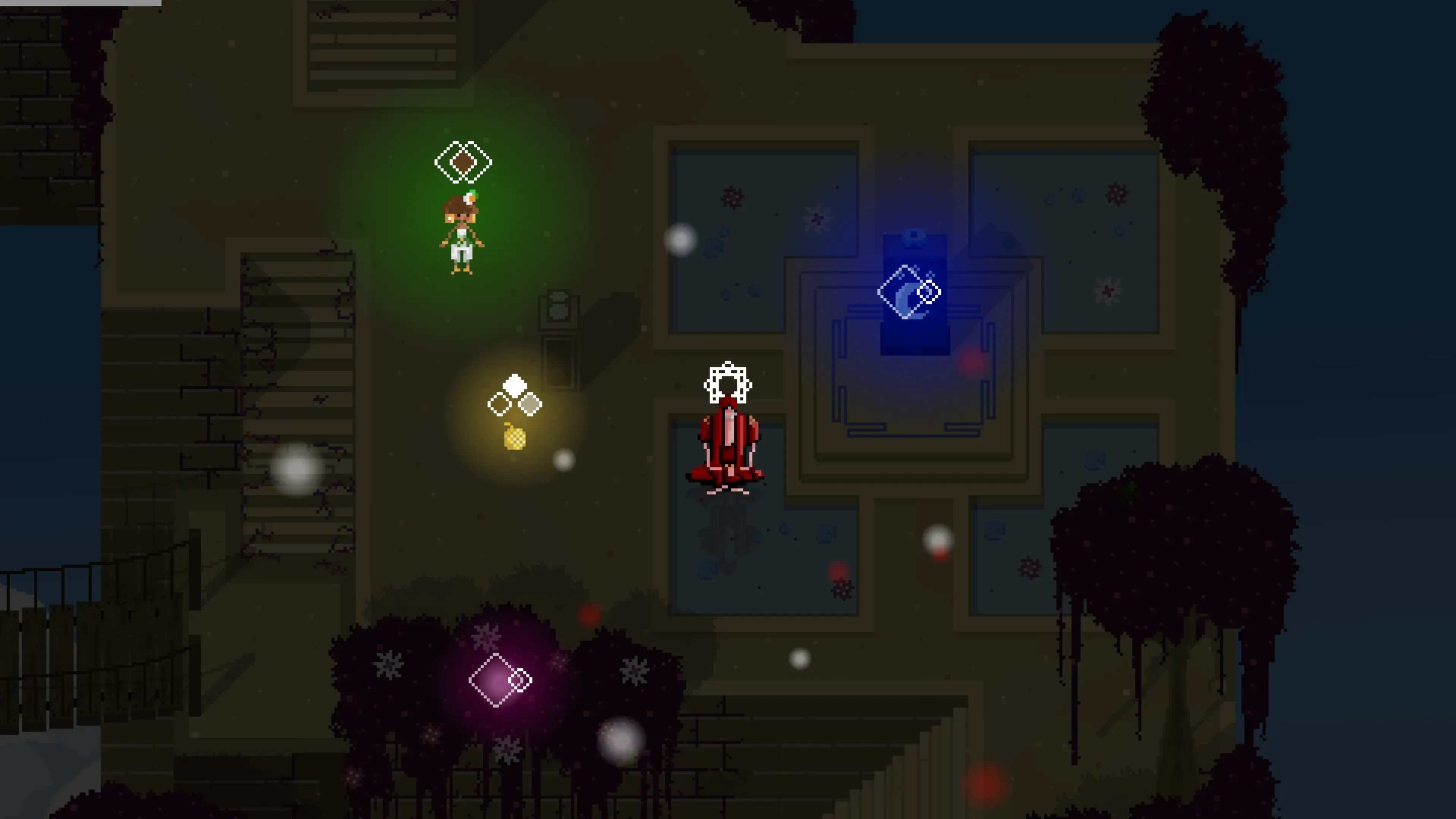Tap the diamond marker above the green-lit character
The image size is (1456, 819).
click(x=463, y=162)
